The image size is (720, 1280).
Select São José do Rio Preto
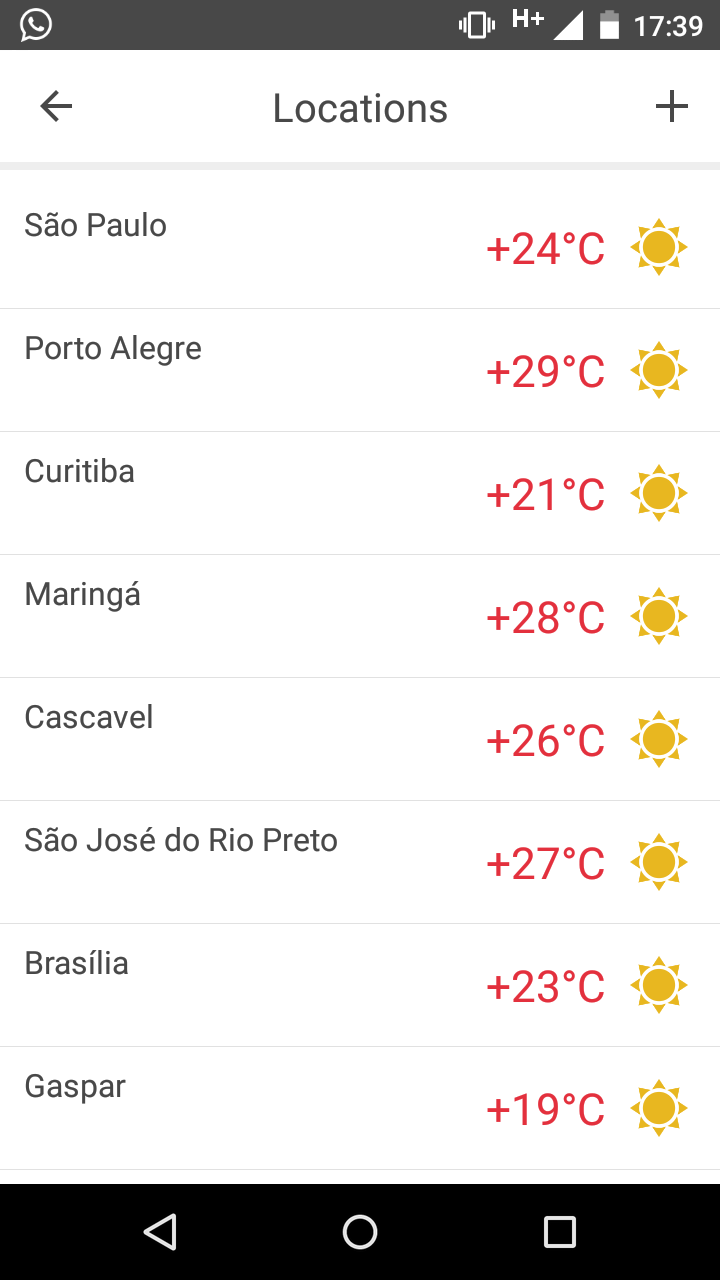360,862
